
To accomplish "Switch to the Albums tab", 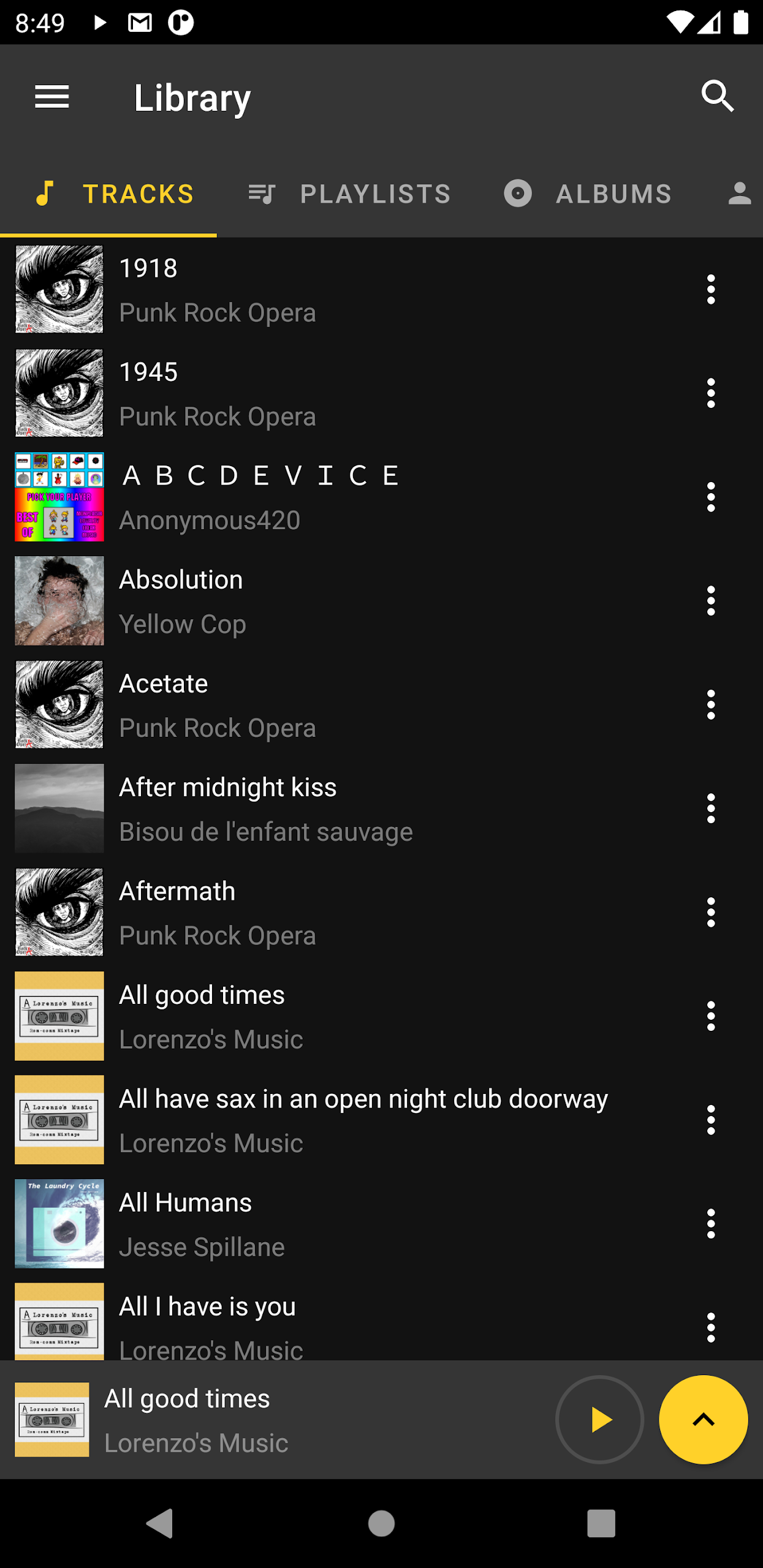I will pyautogui.click(x=588, y=194).
